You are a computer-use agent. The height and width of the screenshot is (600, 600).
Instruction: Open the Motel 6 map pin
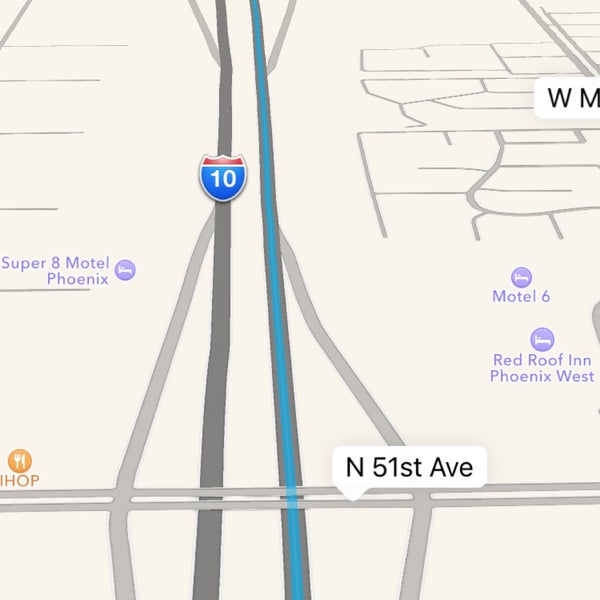pyautogui.click(x=521, y=277)
